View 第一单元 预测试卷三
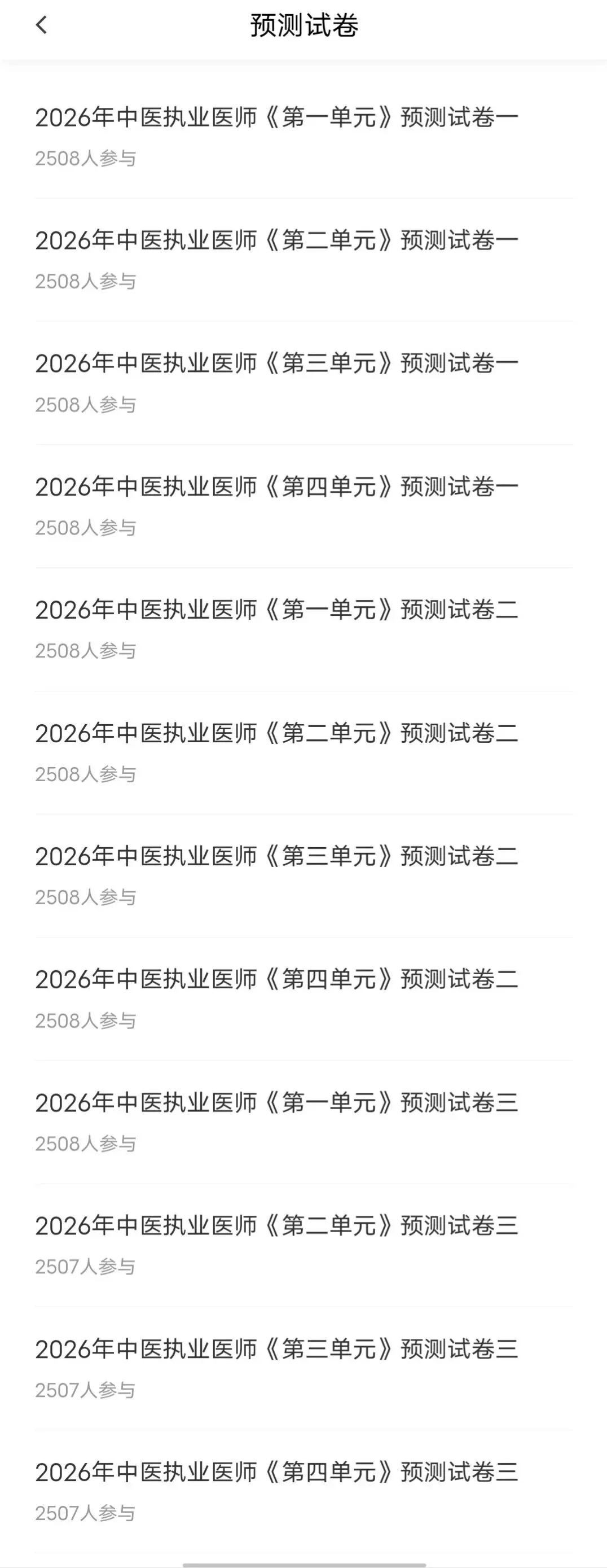Screen dimensions: 607x1568 277,1103
